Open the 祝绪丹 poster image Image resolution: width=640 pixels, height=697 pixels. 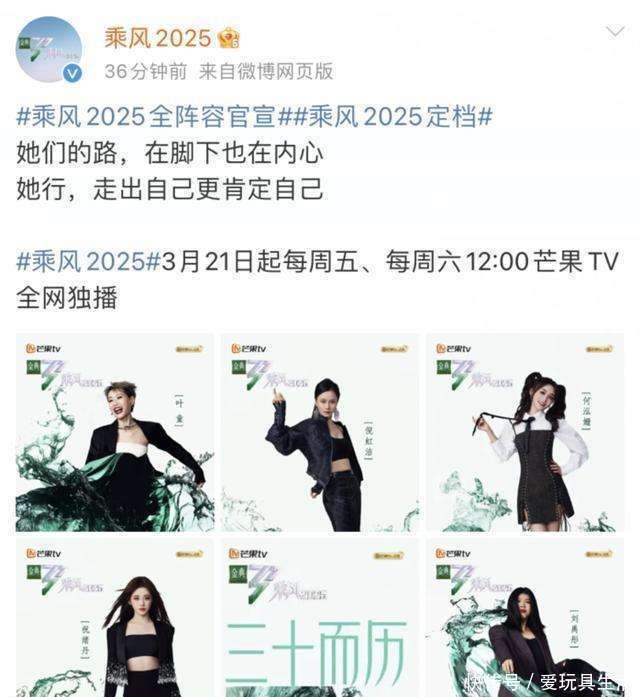(115, 617)
